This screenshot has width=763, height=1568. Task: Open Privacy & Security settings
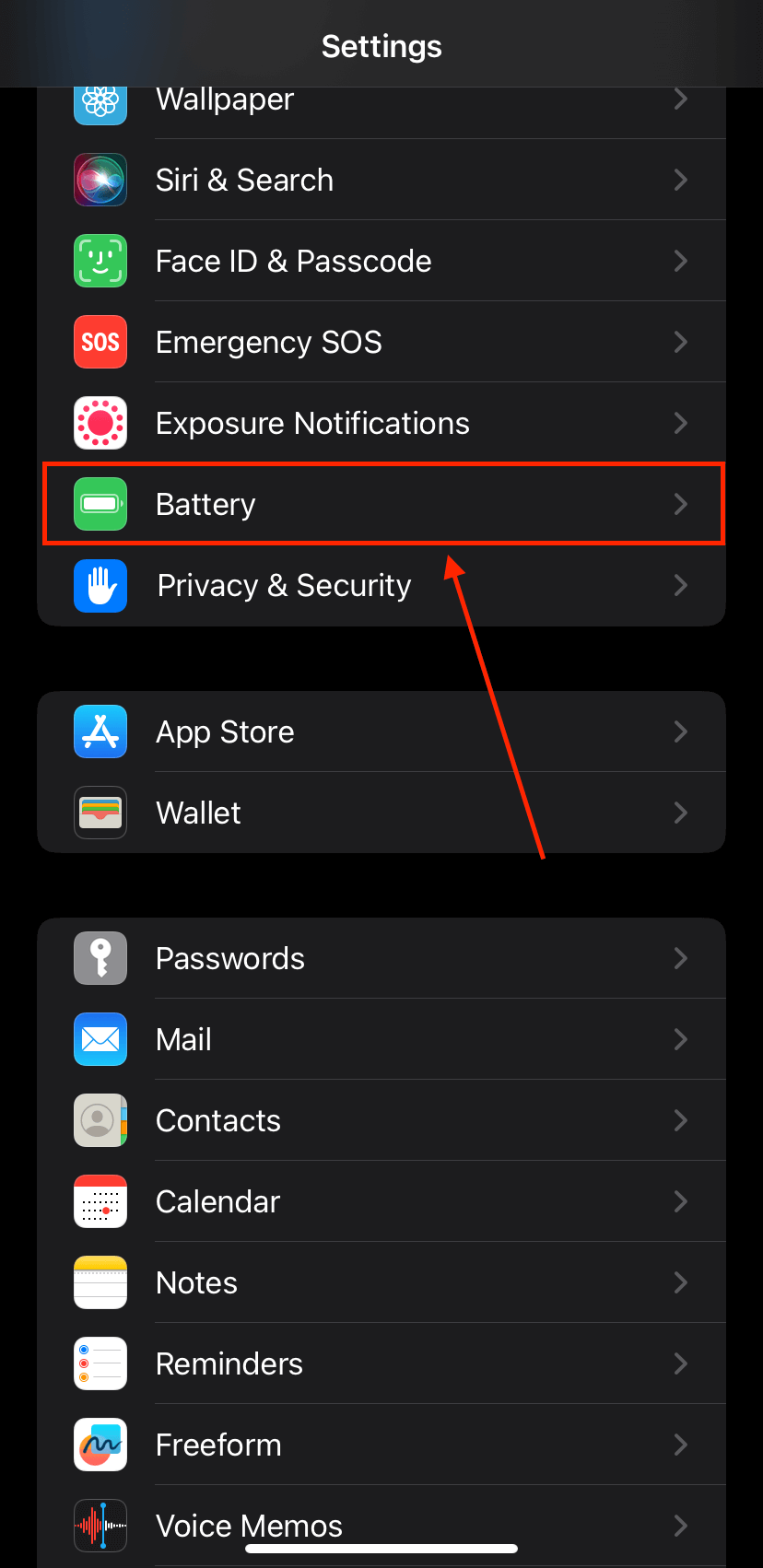[x=381, y=585]
